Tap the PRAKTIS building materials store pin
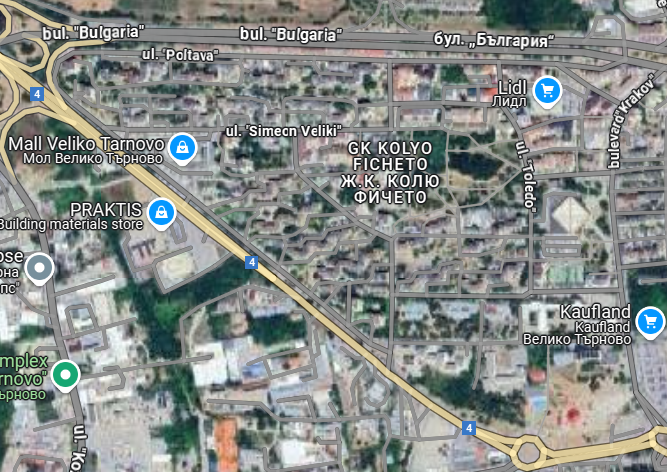 [x=160, y=212]
